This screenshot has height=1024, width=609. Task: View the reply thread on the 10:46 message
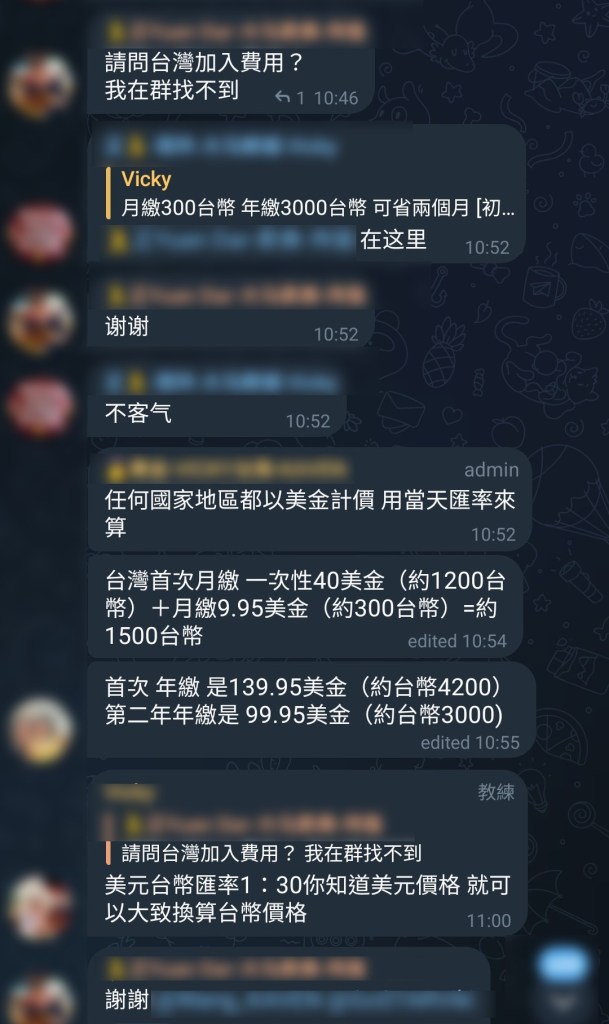[x=291, y=98]
